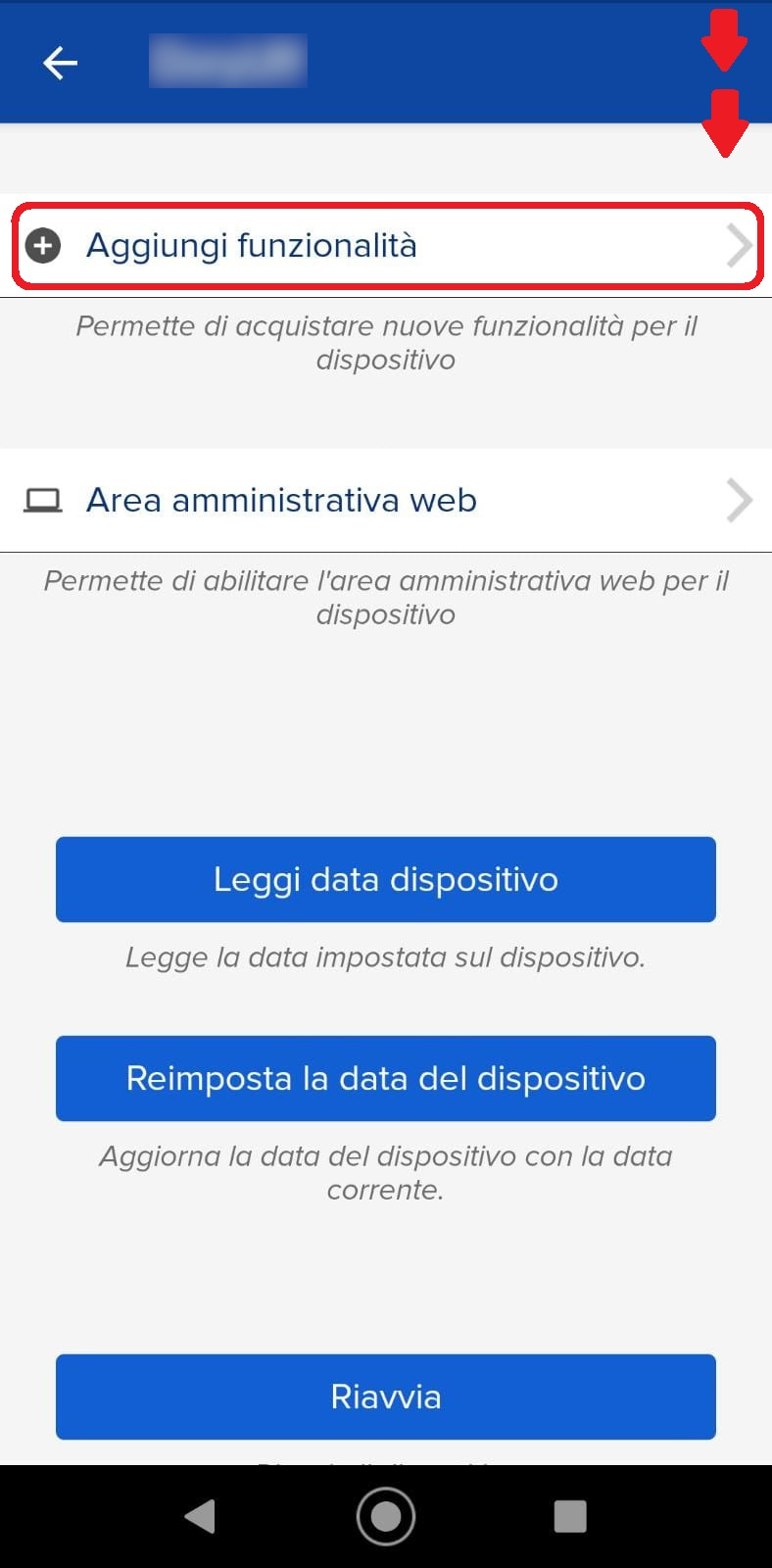The height and width of the screenshot is (1568, 772).
Task: Open Aggiungi funzionalità
Action: (386, 245)
